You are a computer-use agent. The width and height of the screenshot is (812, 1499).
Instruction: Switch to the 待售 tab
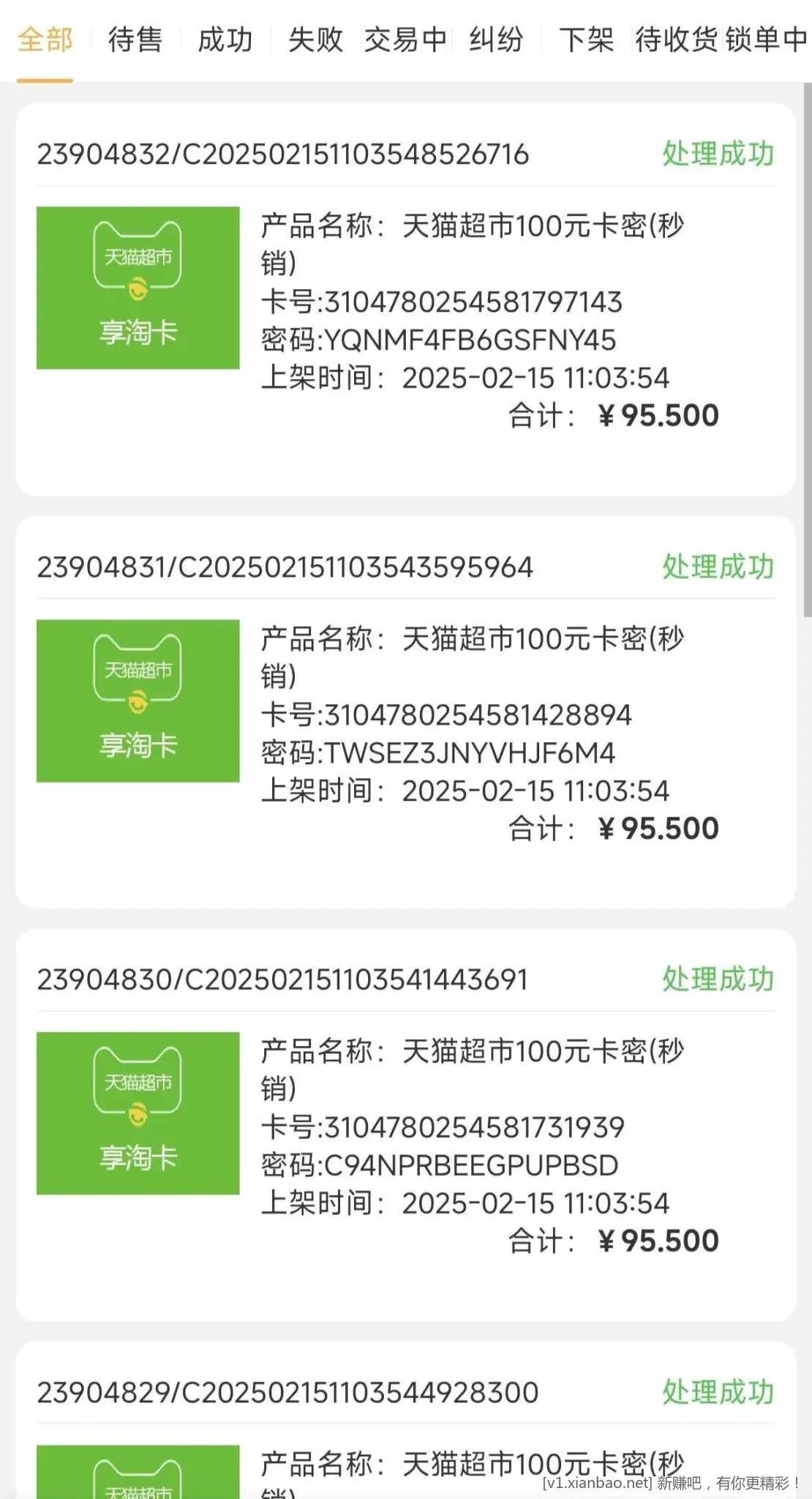coord(135,40)
